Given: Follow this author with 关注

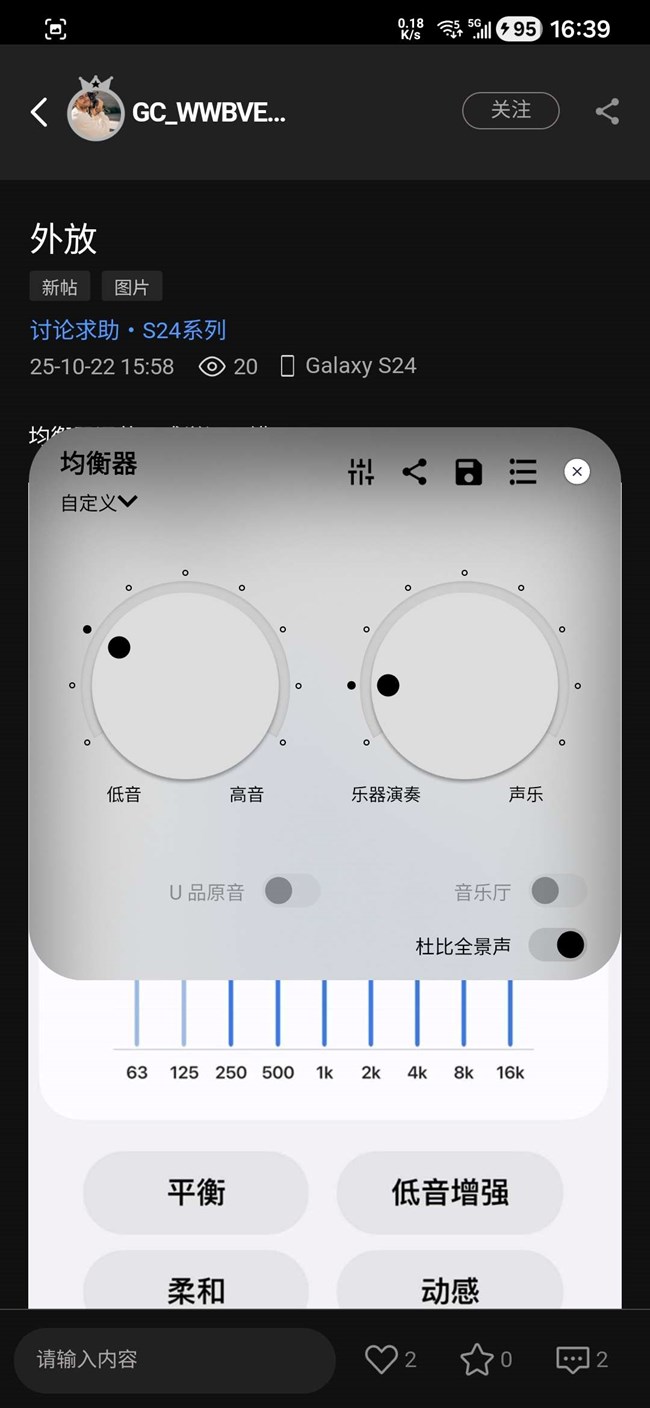Looking at the screenshot, I should click(x=510, y=110).
